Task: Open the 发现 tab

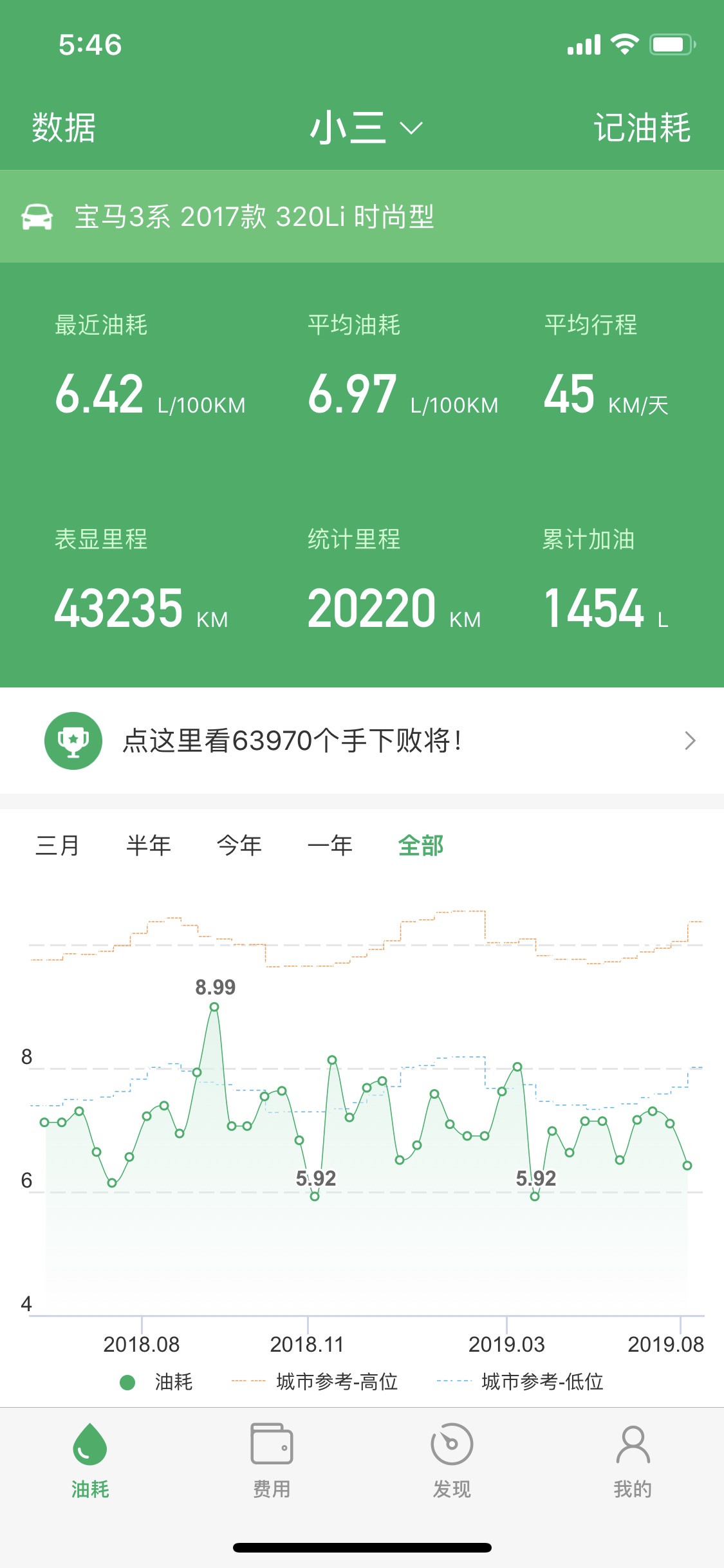Action: tap(452, 1461)
